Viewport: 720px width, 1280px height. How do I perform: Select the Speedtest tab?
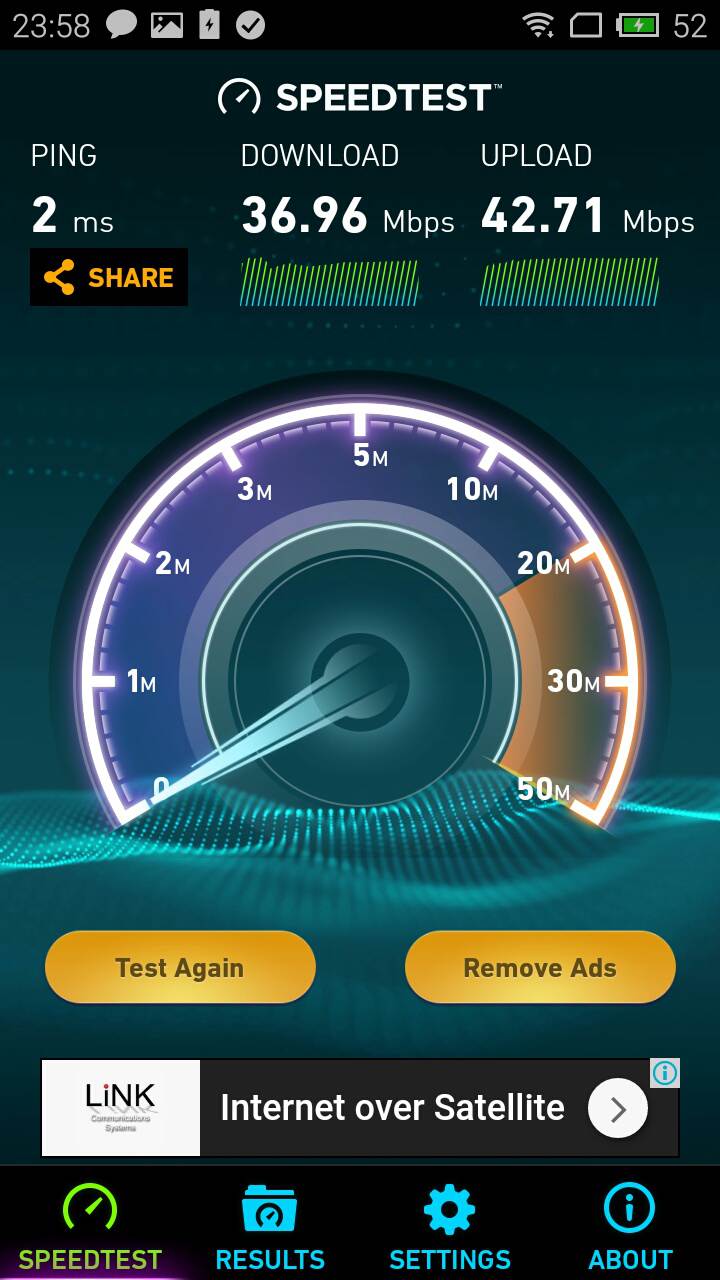(x=90, y=1227)
